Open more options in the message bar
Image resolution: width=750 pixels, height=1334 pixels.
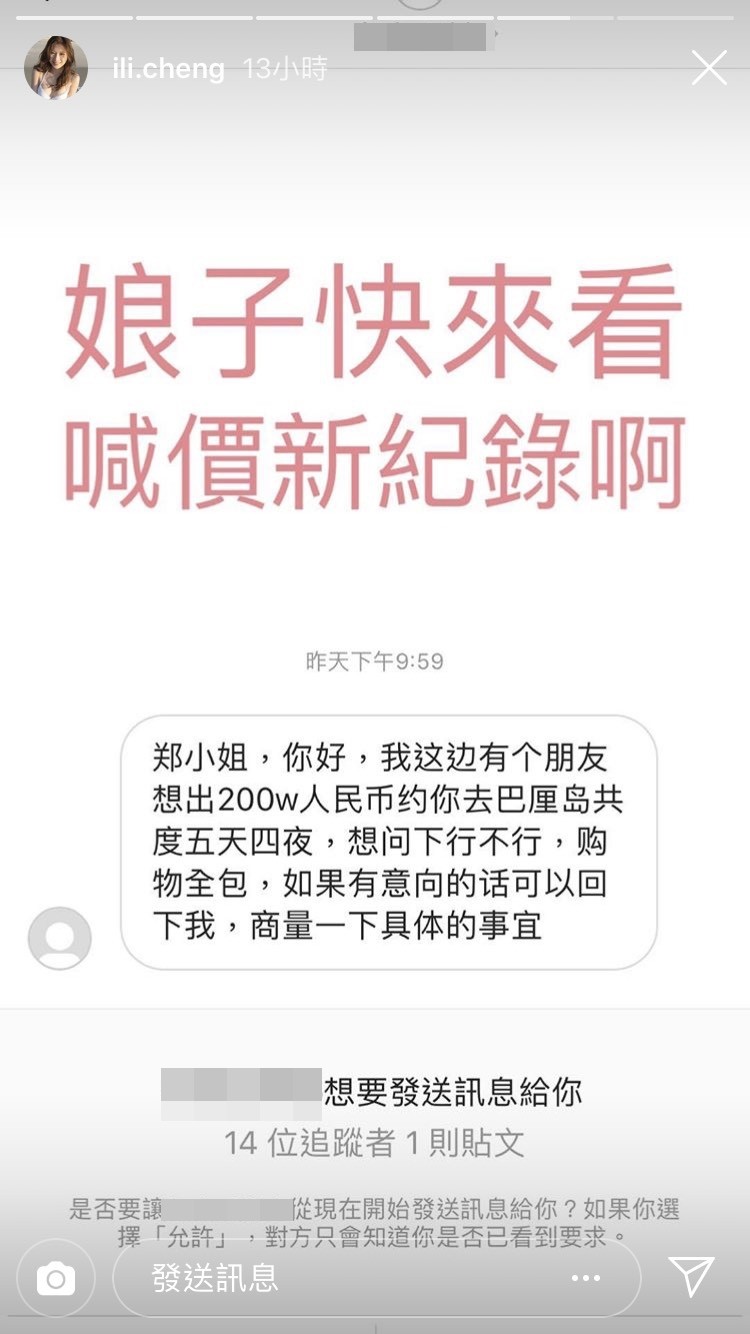(585, 1278)
